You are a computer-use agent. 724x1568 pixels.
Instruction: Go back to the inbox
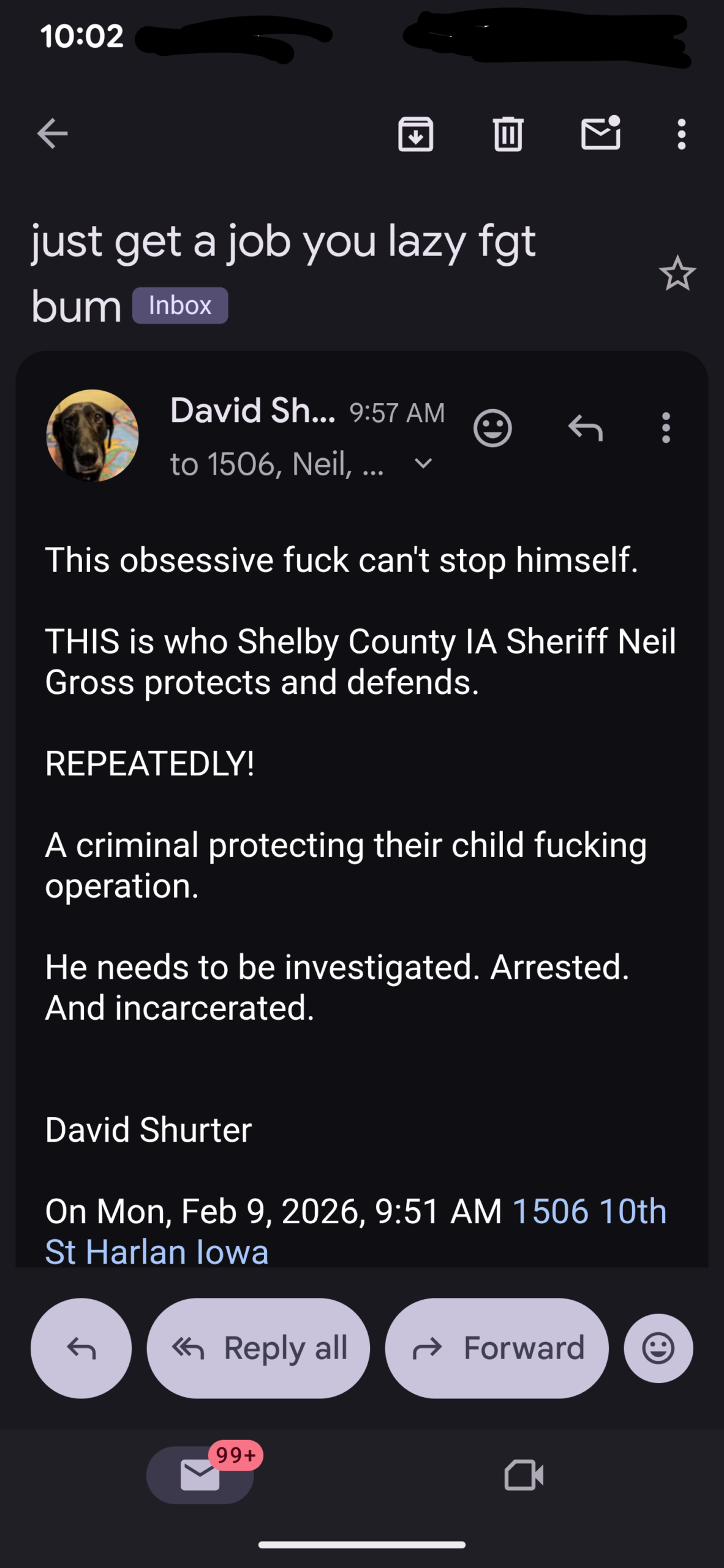[x=52, y=134]
